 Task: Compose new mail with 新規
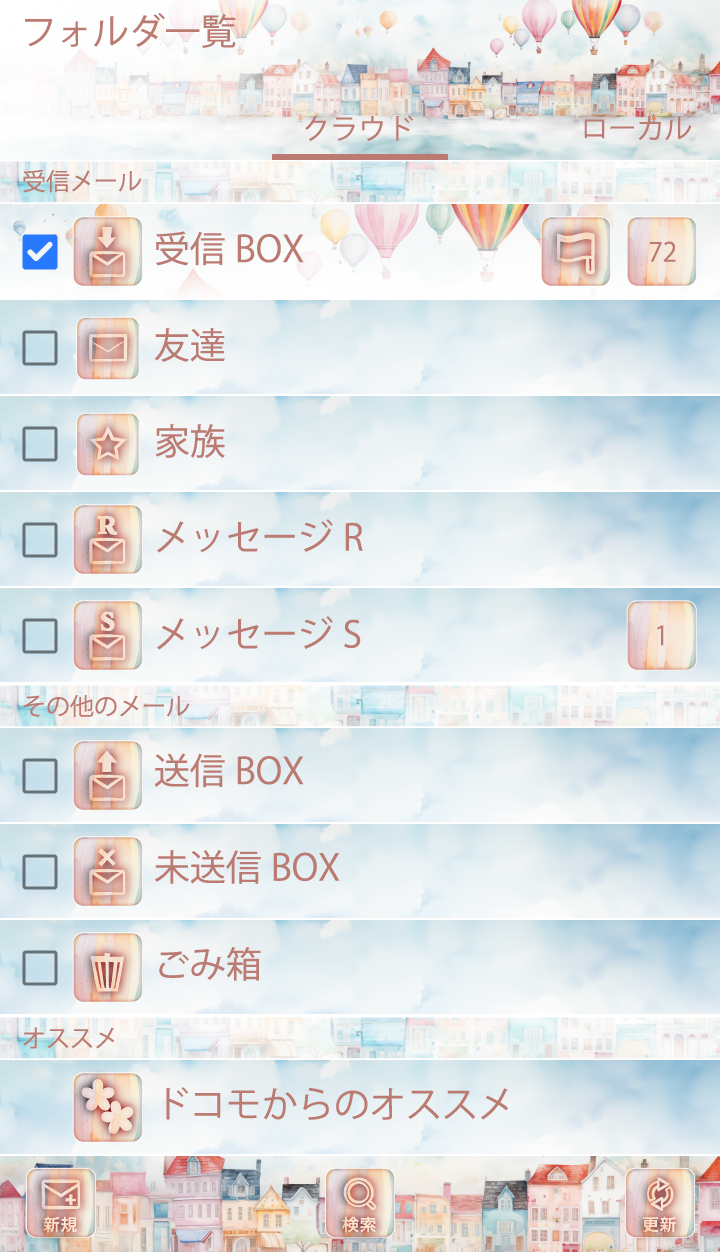click(60, 1203)
